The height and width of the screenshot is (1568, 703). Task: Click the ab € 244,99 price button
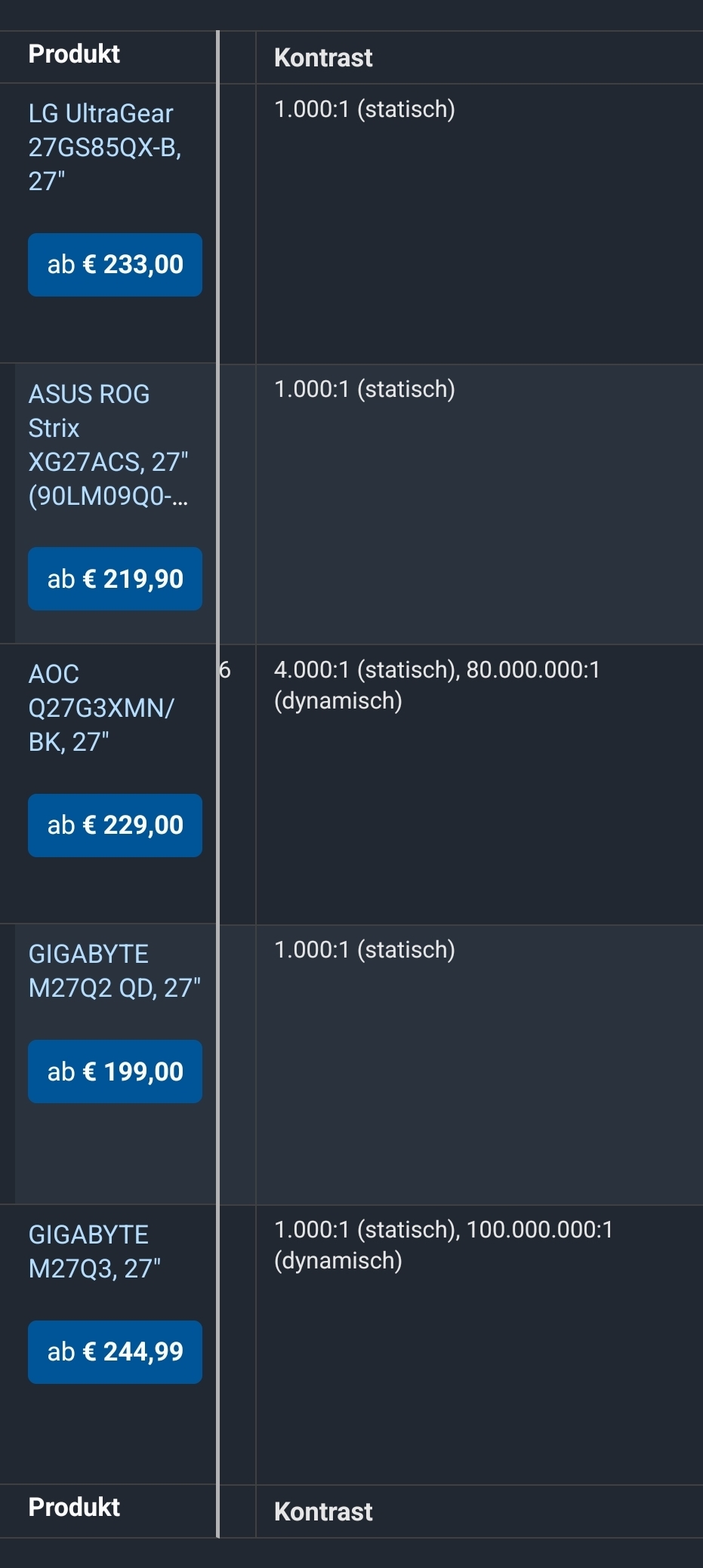115,1352
